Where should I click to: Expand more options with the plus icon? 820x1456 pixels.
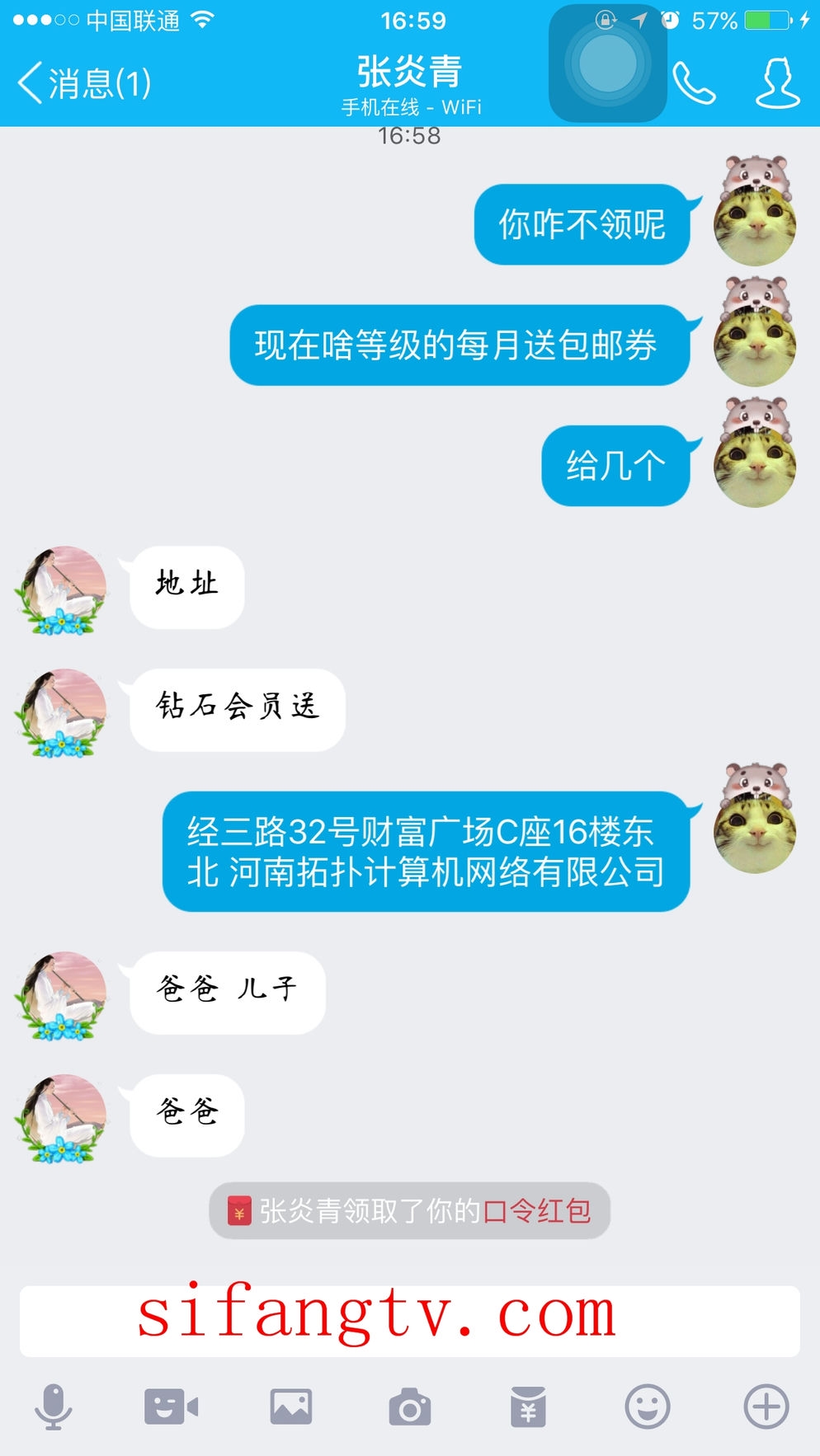tap(766, 1407)
